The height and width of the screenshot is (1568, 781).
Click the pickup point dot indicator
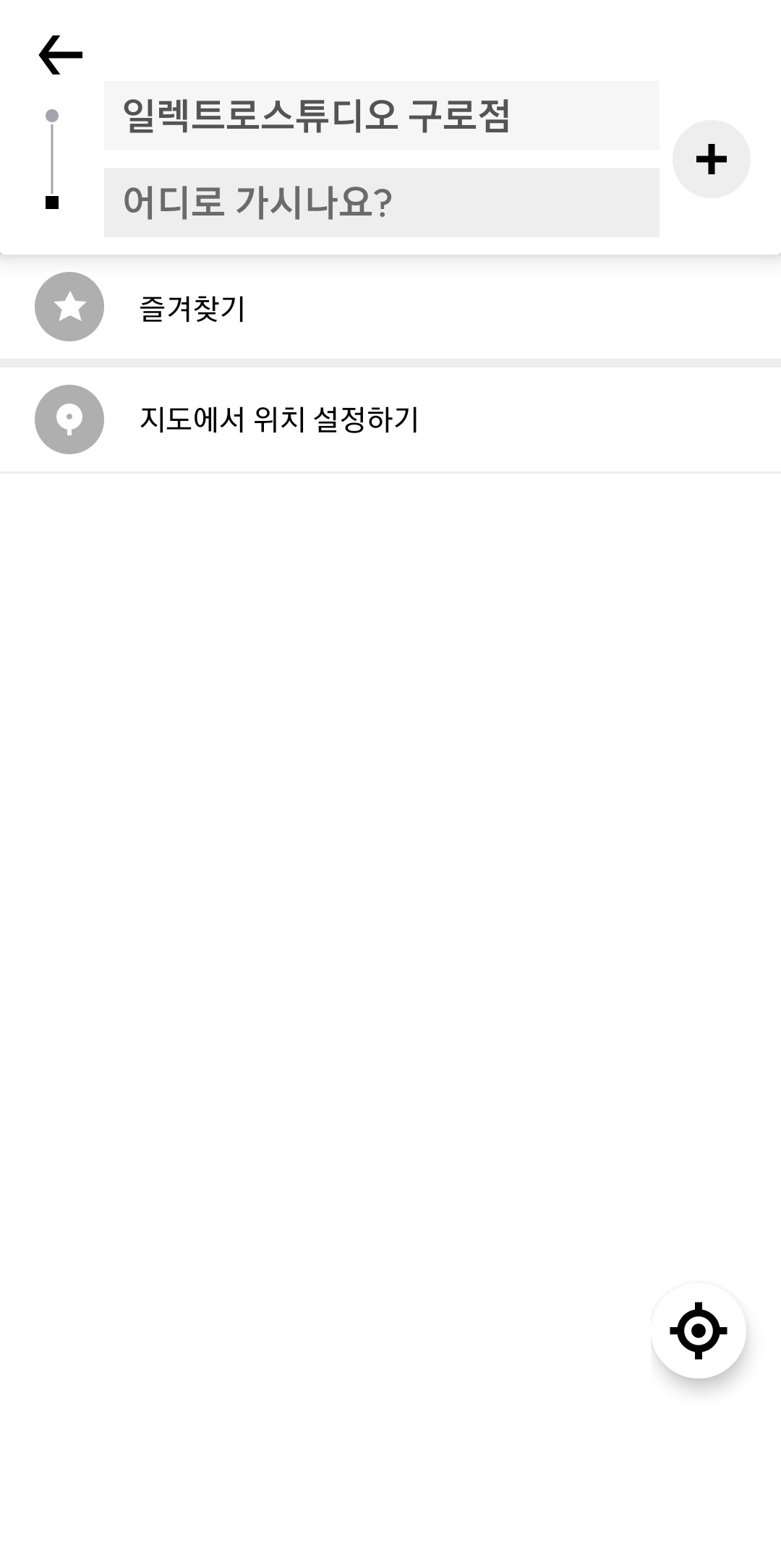pos(52,114)
